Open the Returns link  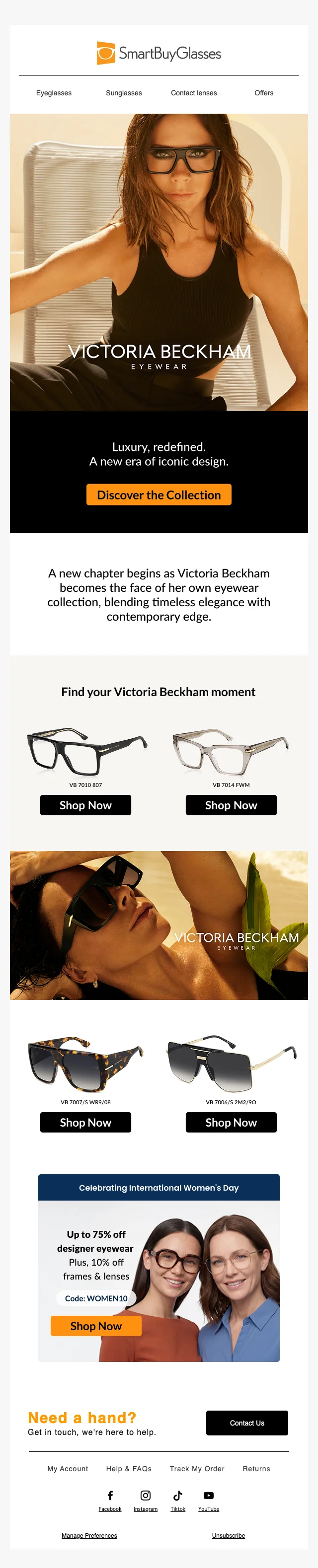[256, 1468]
